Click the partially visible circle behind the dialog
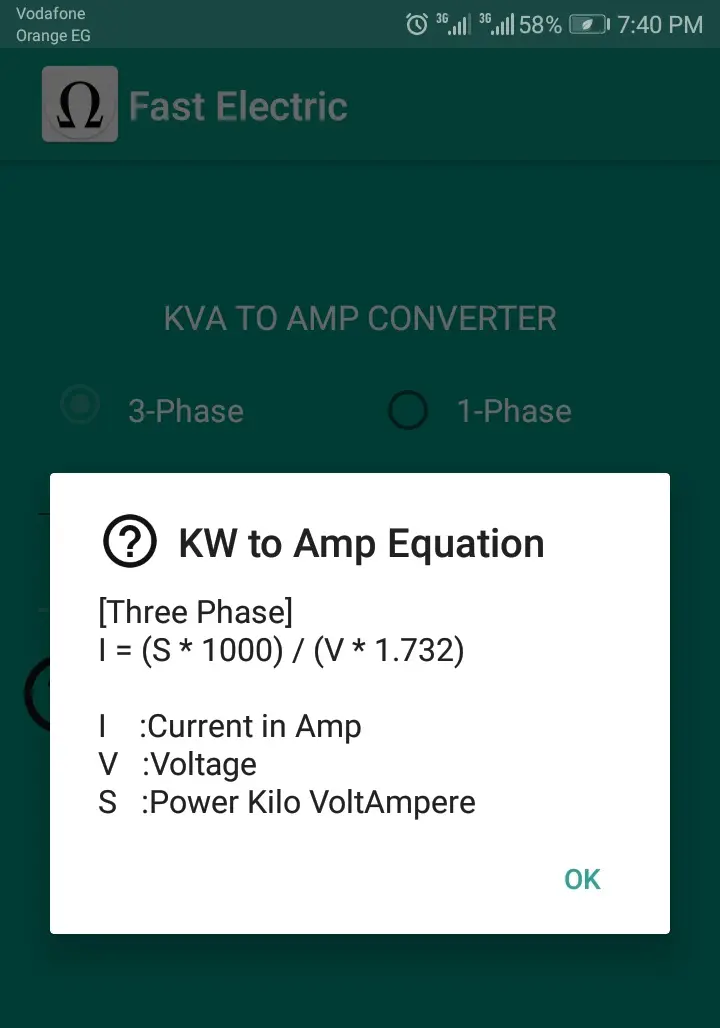 point(32,693)
